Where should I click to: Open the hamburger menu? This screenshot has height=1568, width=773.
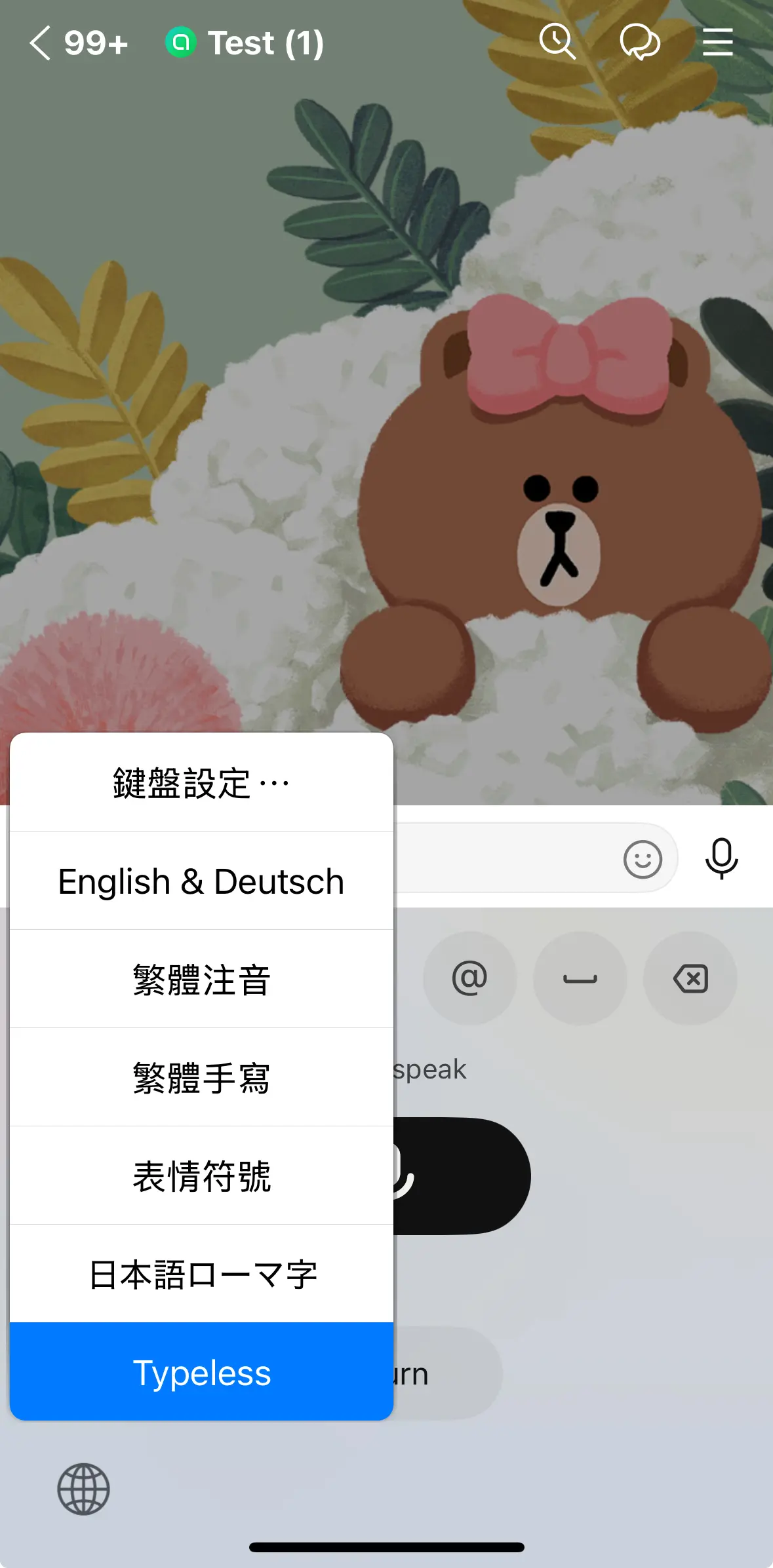[717, 43]
